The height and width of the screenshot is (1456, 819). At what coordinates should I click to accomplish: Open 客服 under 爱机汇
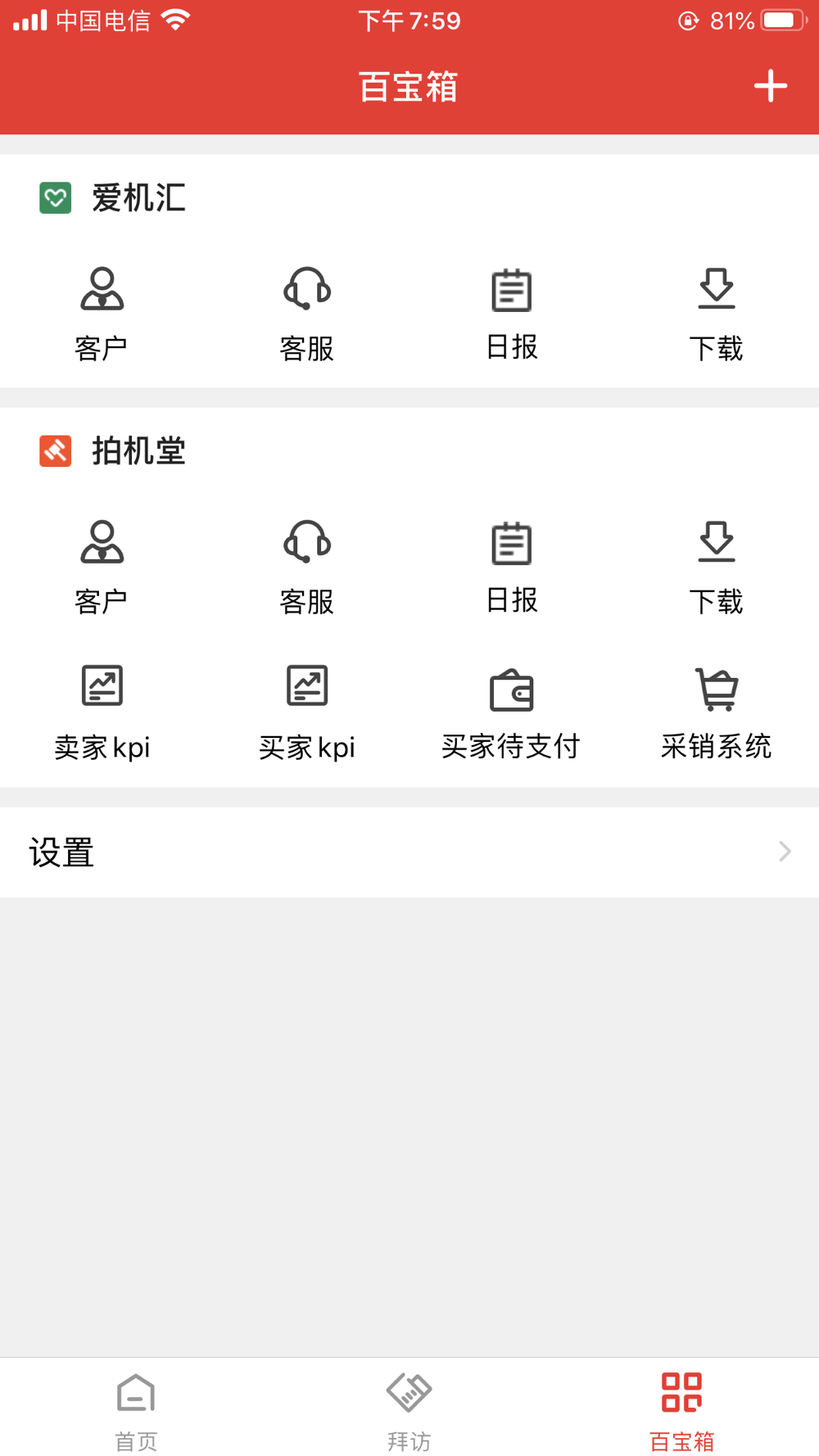[307, 311]
